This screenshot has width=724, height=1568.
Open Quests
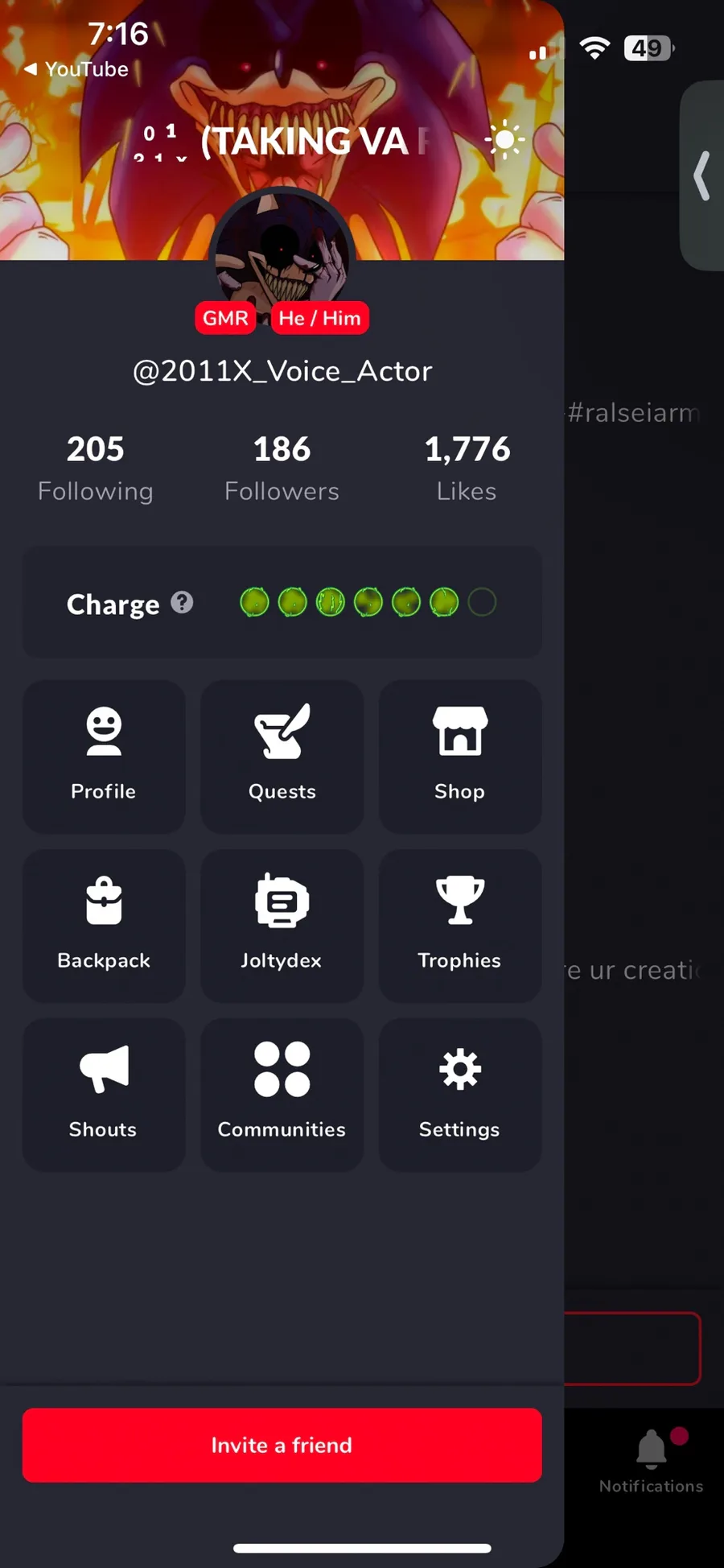point(282,757)
